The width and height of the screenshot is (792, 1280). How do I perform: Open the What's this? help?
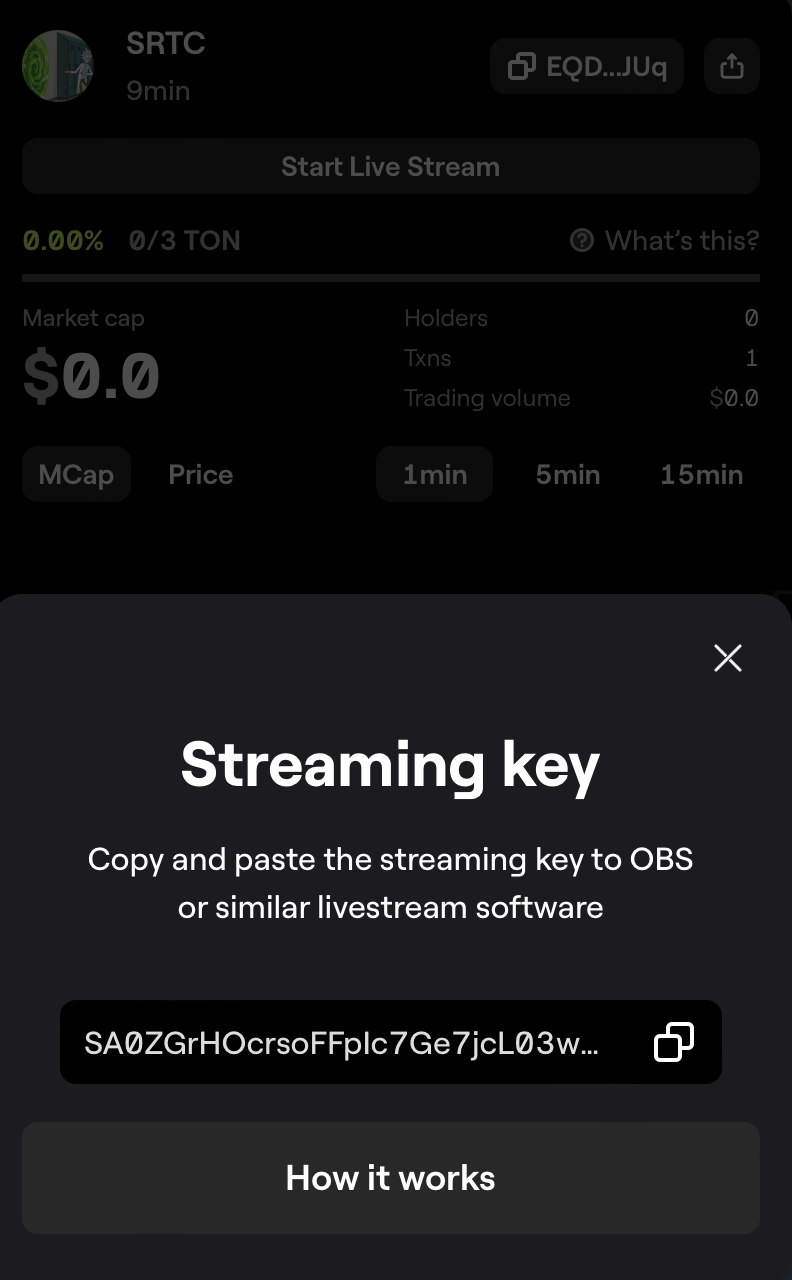coord(664,241)
